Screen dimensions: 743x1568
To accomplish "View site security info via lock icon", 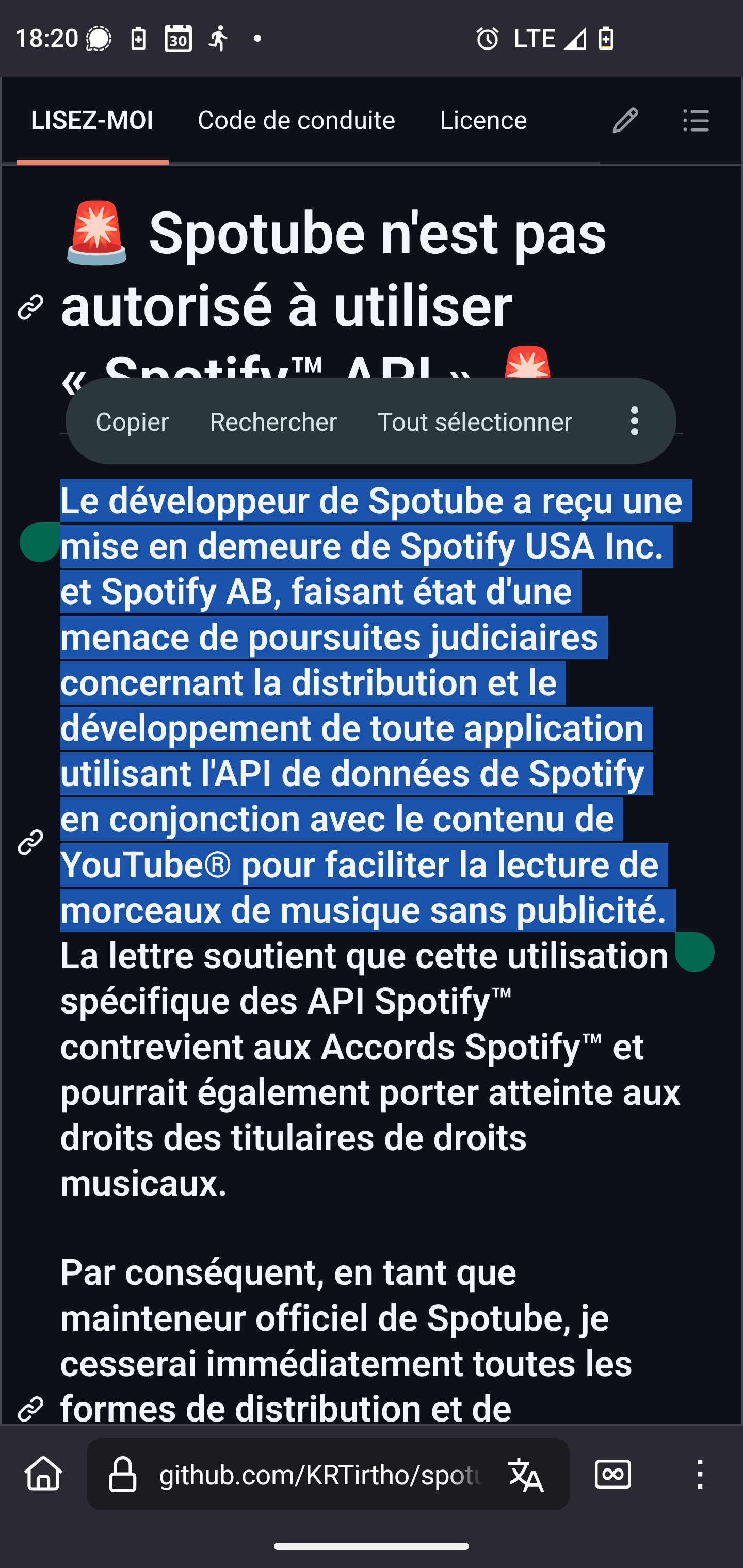I will coord(122,1474).
